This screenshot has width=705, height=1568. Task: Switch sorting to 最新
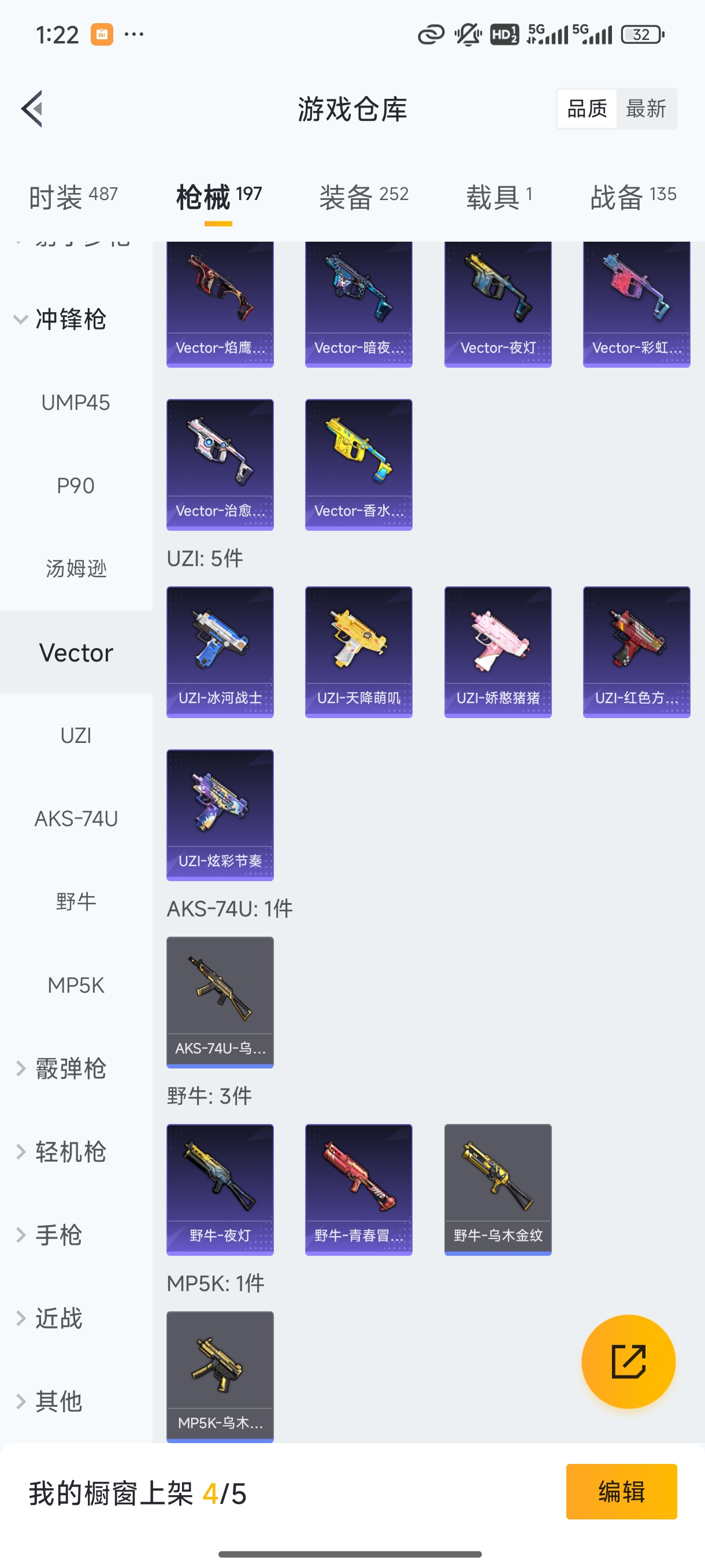[x=647, y=108]
